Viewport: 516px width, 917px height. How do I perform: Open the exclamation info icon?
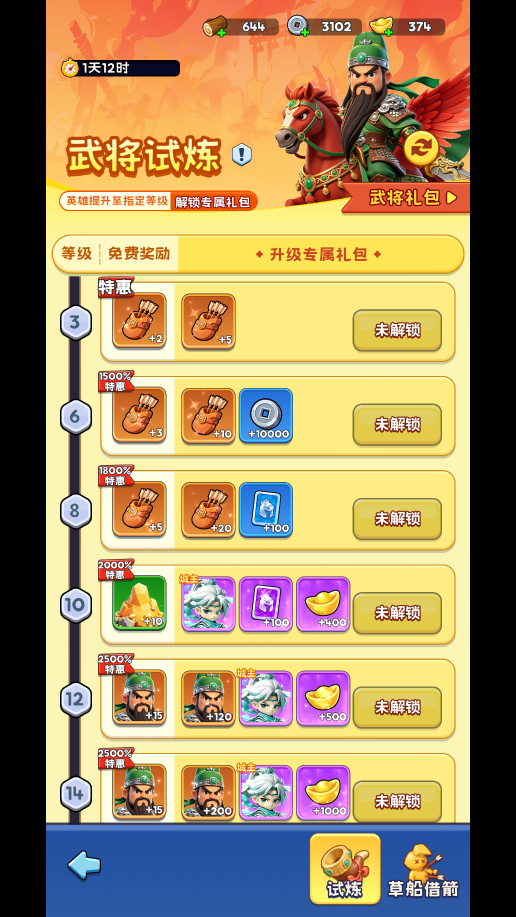[242, 154]
